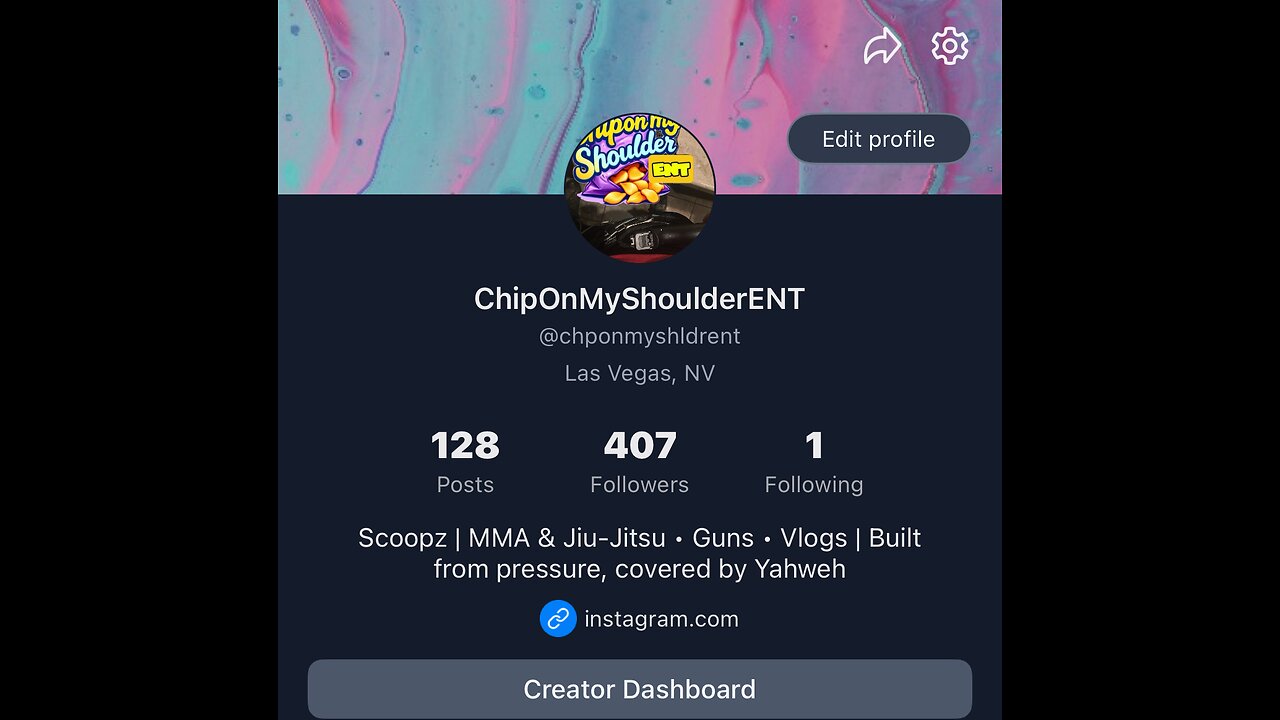This screenshot has height=720, width=1280.
Task: Tap the Edit profile button
Action: 878,139
